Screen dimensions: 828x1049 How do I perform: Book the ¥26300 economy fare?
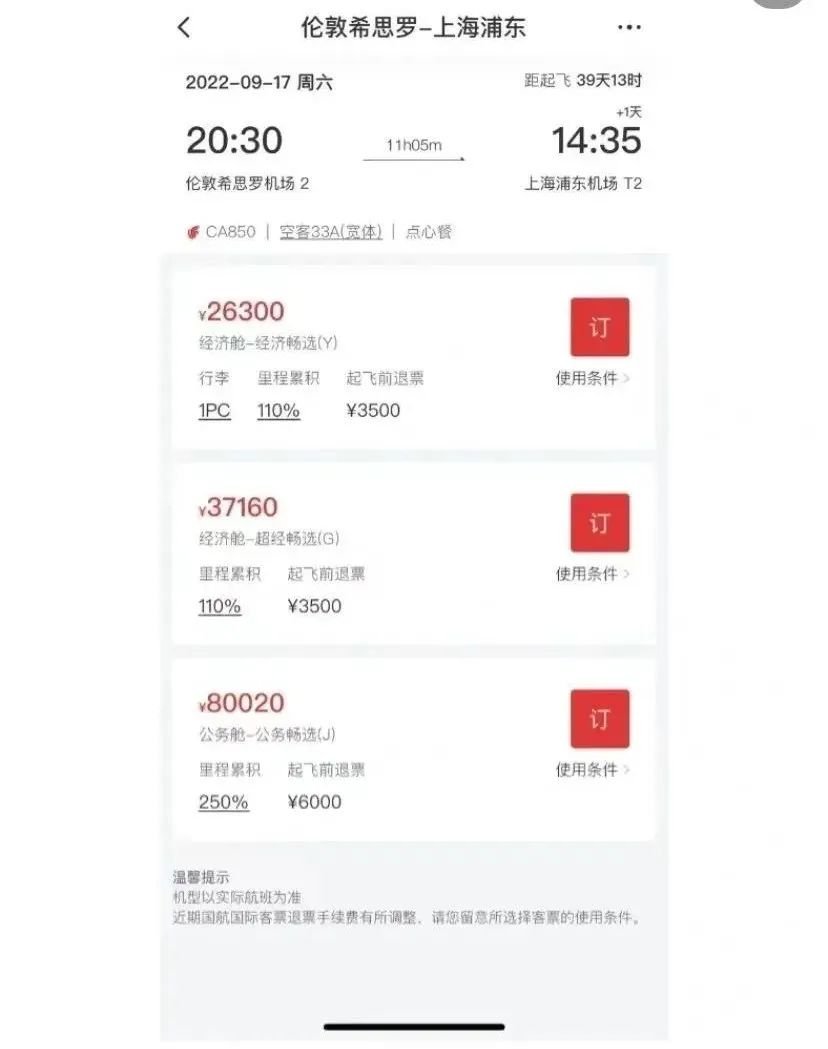click(599, 327)
